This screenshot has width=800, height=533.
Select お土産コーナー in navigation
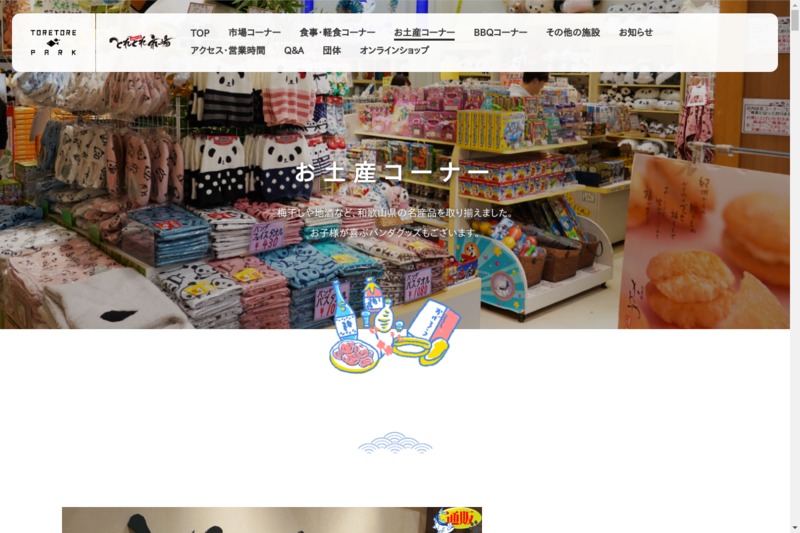coord(424,33)
